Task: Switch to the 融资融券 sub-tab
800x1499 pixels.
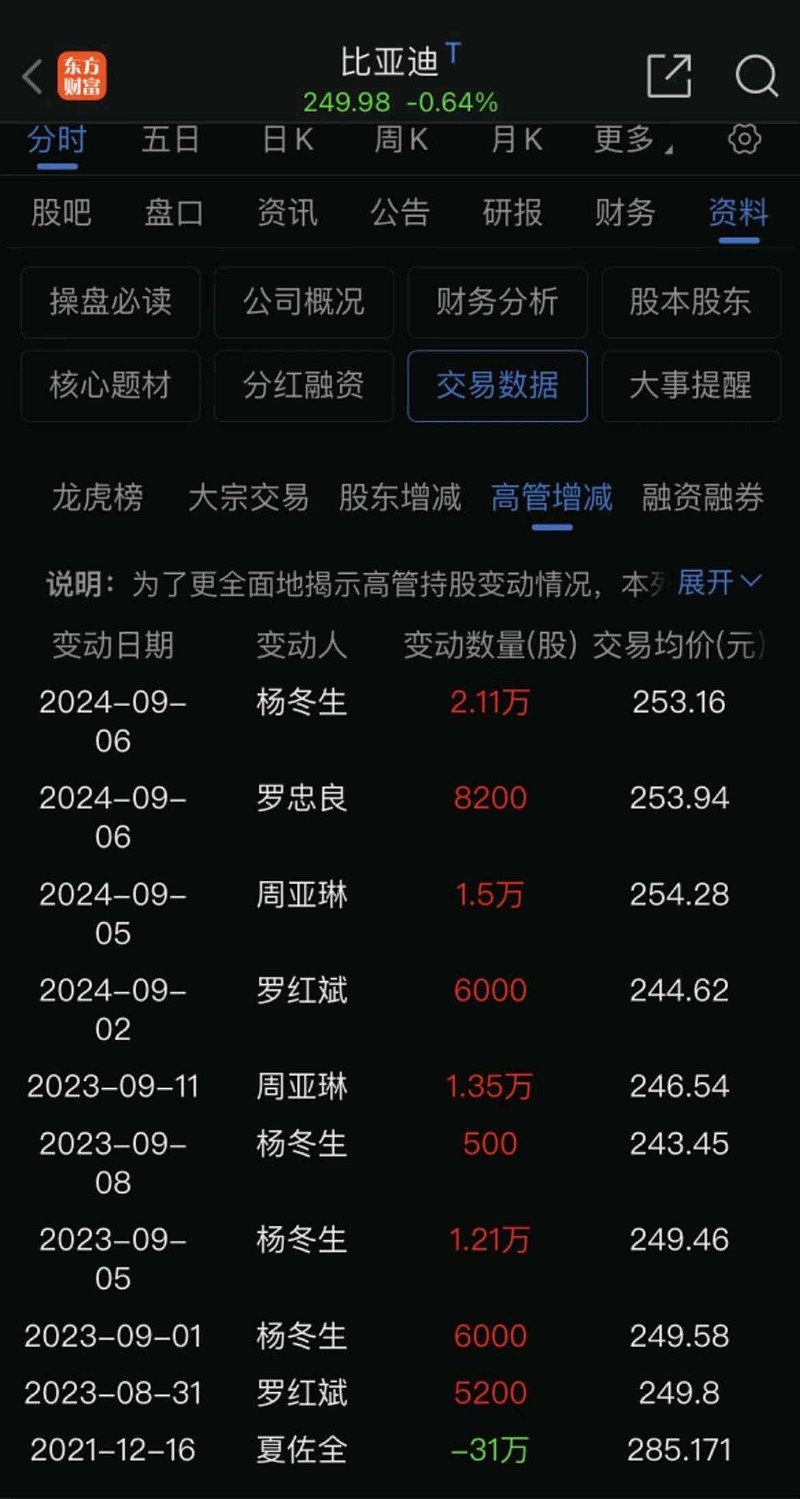Action: click(x=702, y=497)
